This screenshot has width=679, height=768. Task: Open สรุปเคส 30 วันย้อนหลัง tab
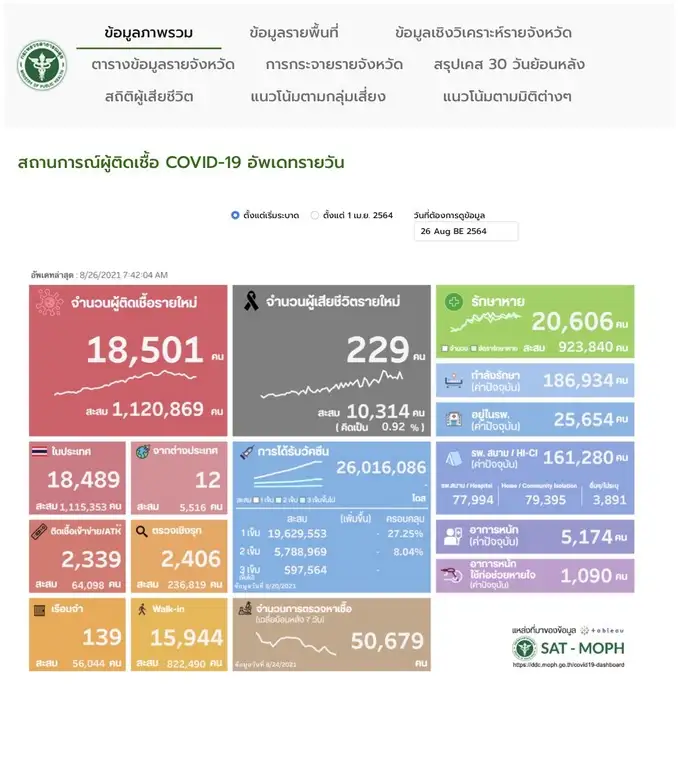(x=509, y=65)
